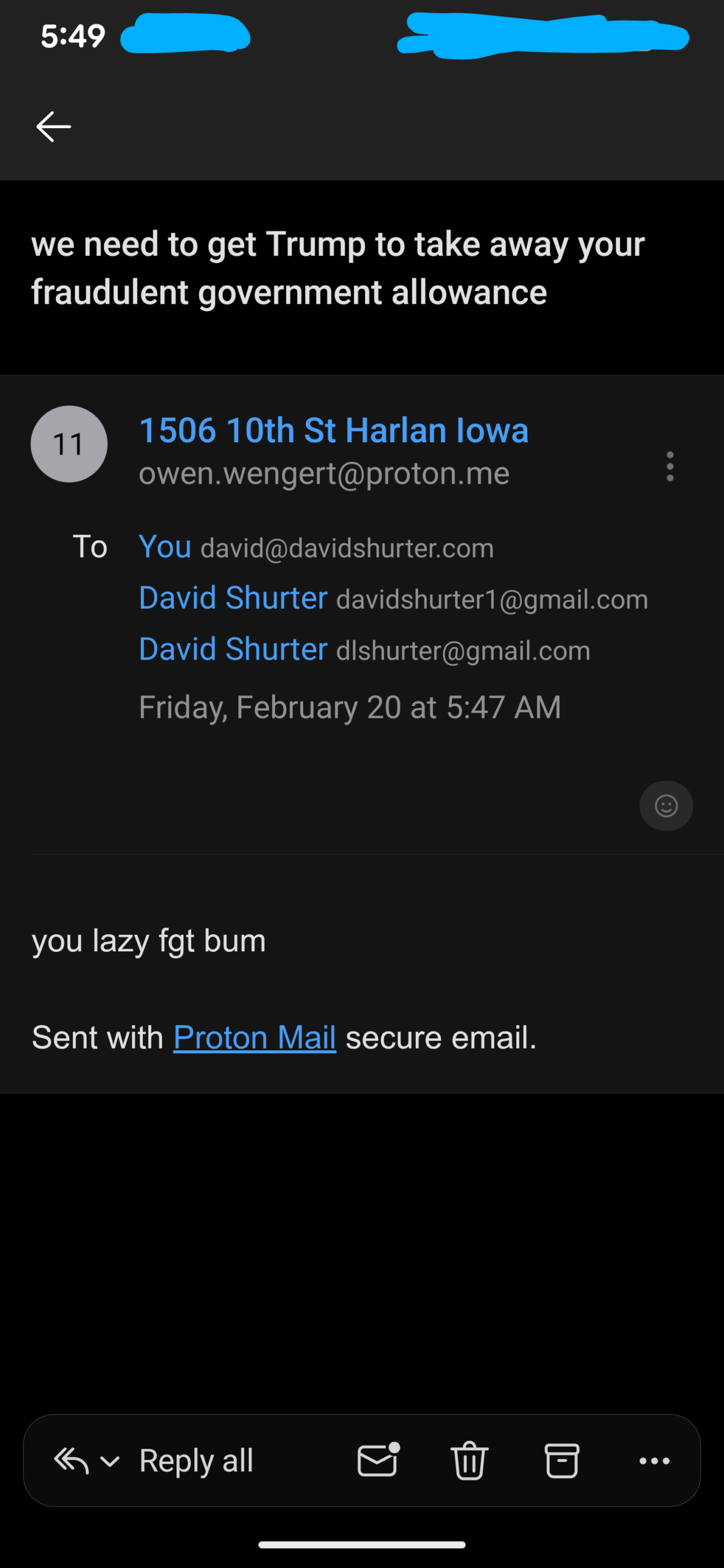The image size is (724, 1568).
Task: Open the emoji reaction button
Action: [x=666, y=805]
